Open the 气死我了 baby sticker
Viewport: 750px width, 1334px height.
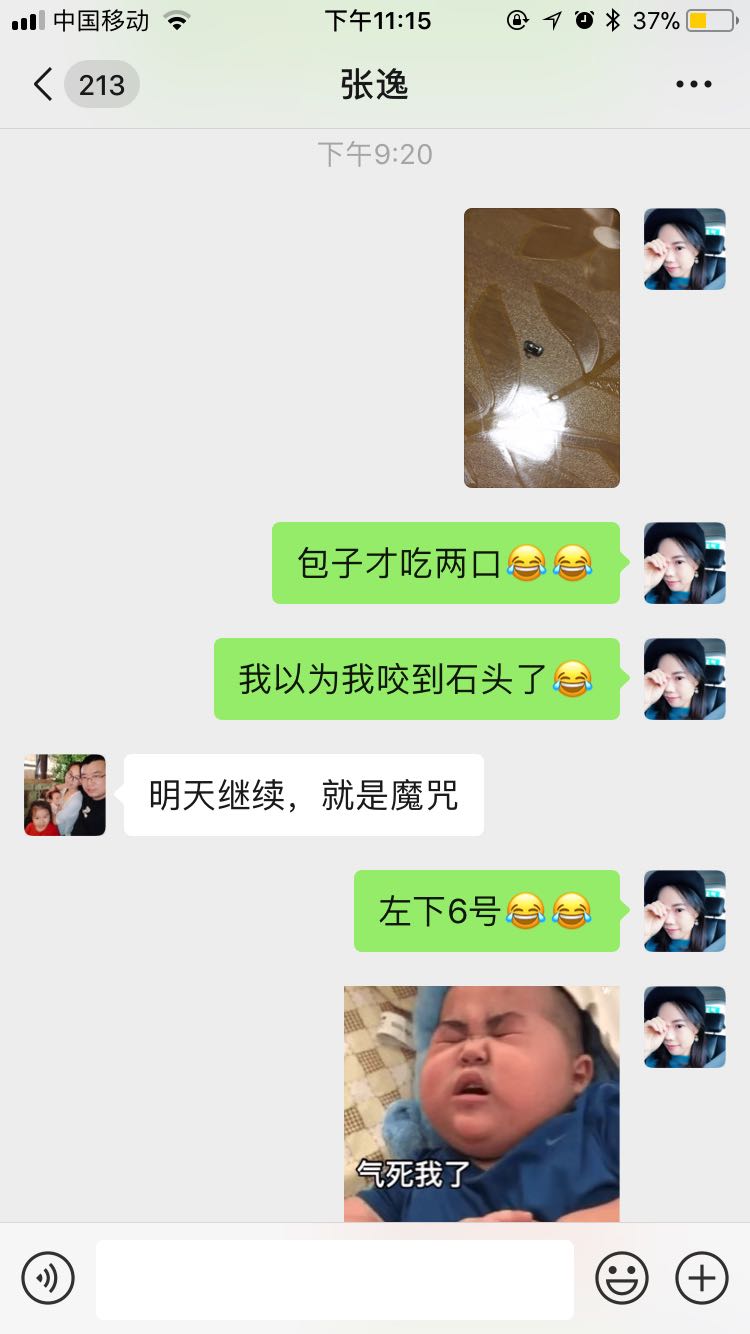click(x=481, y=1103)
